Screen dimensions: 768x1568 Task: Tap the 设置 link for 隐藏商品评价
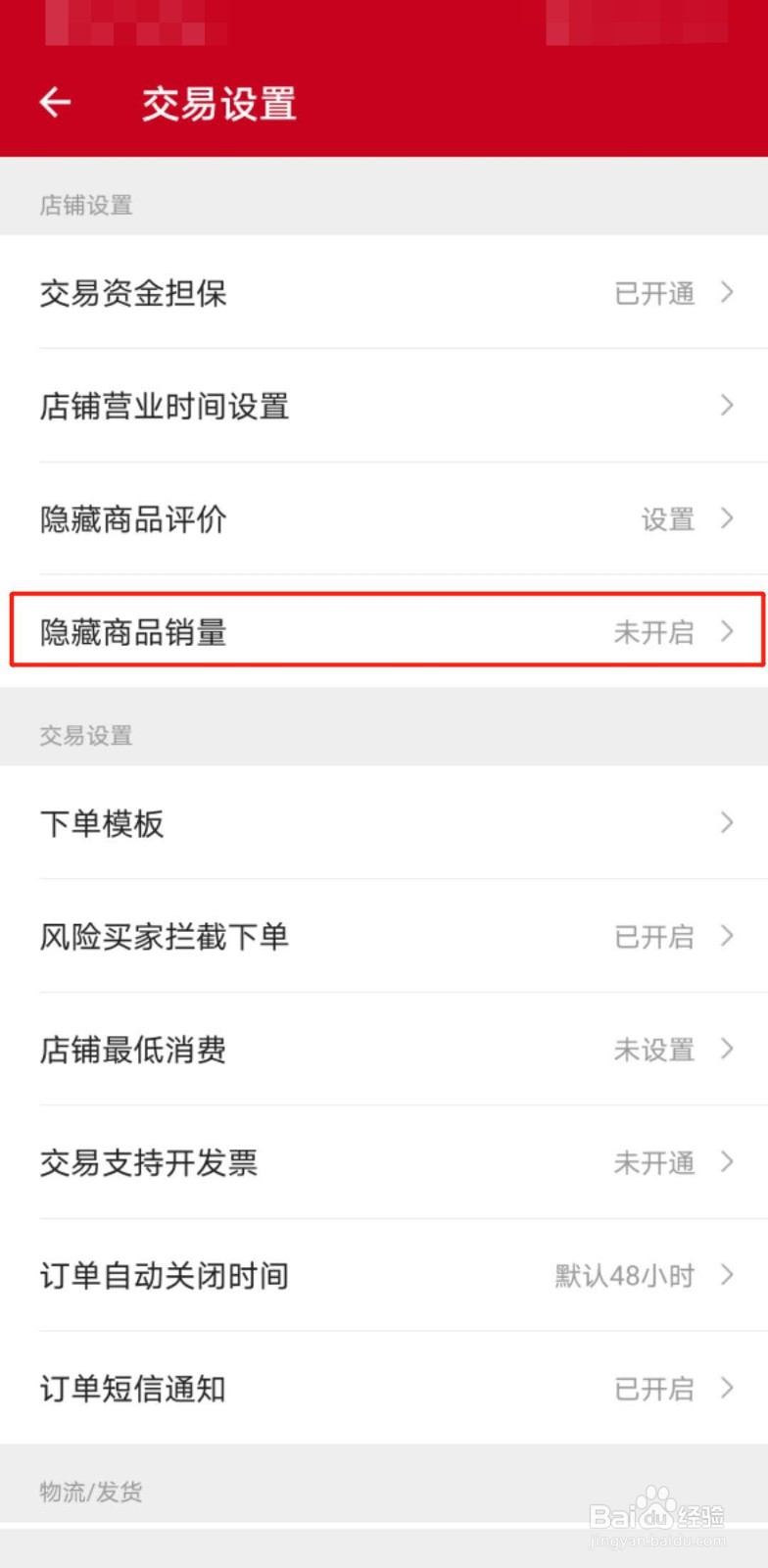[x=666, y=518]
